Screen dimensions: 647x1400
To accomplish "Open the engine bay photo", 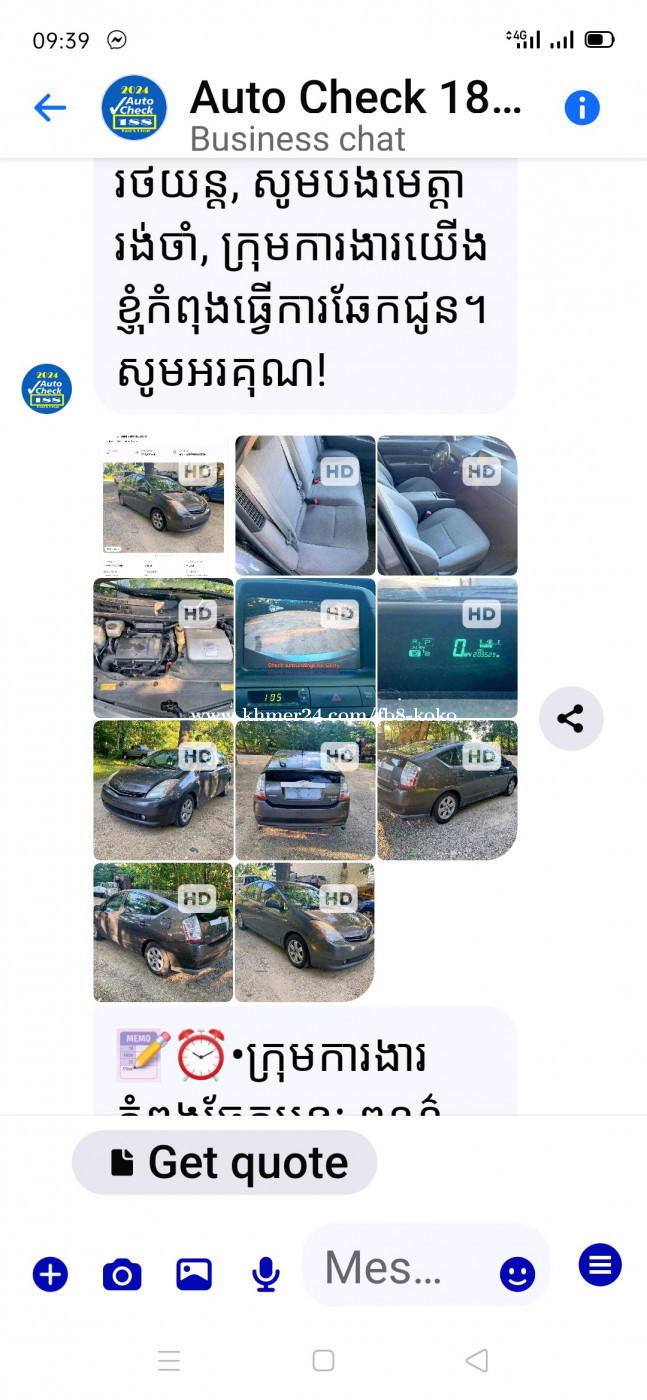I will coord(163,648).
